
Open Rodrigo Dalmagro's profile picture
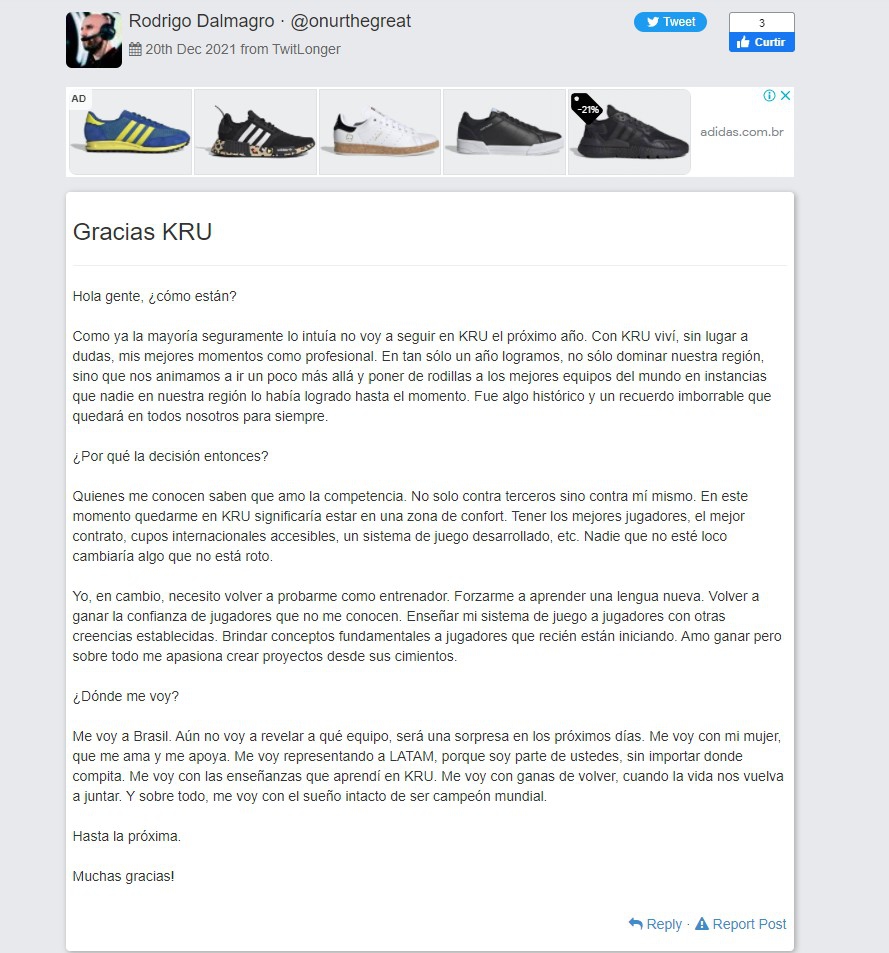point(94,40)
